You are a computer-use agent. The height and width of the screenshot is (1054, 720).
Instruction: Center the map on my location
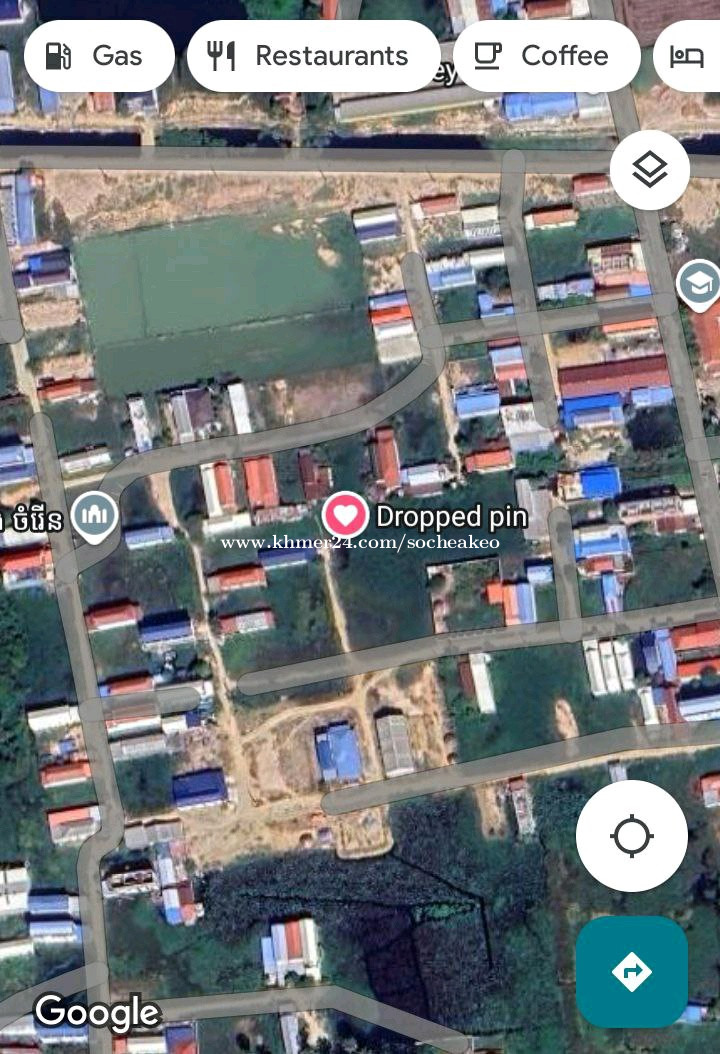point(631,836)
